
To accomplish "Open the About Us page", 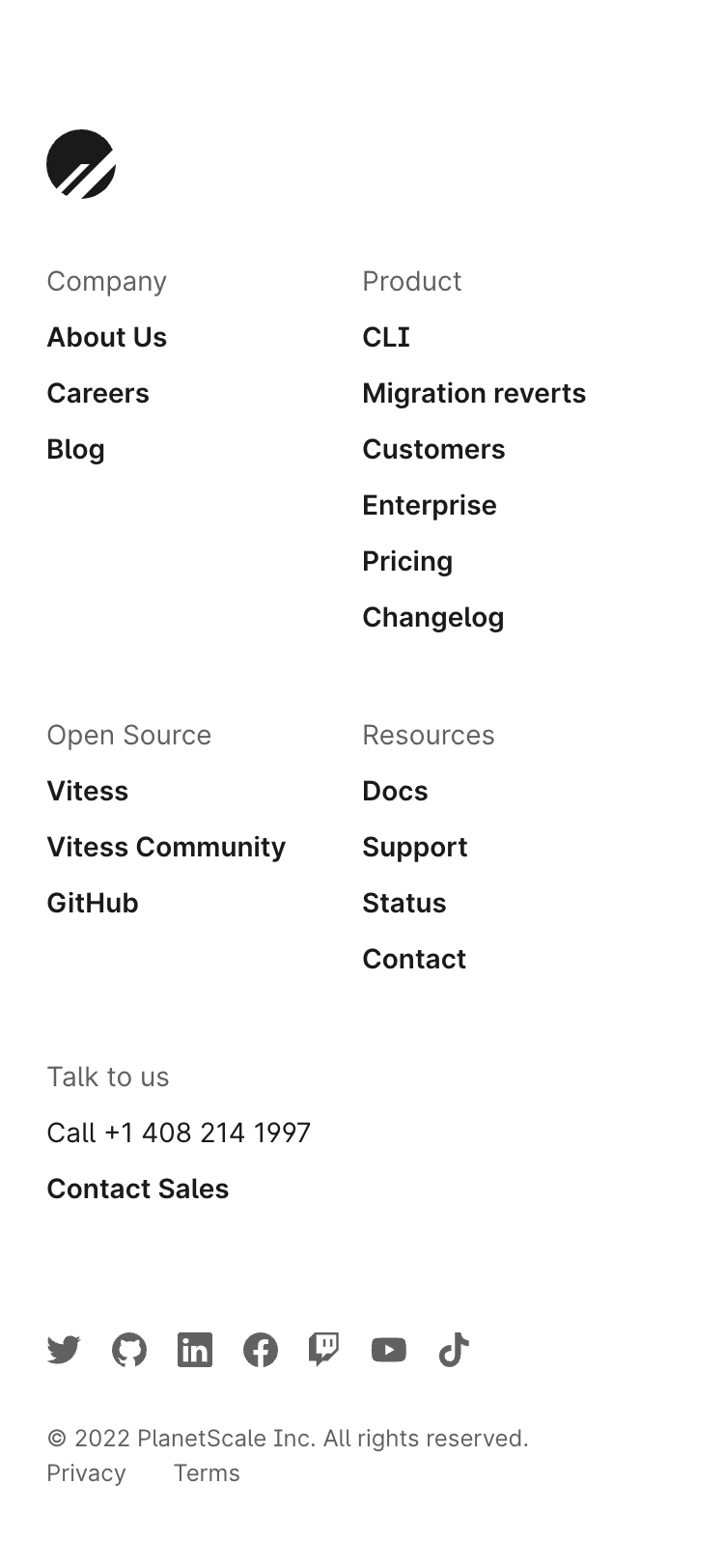I will [x=107, y=337].
